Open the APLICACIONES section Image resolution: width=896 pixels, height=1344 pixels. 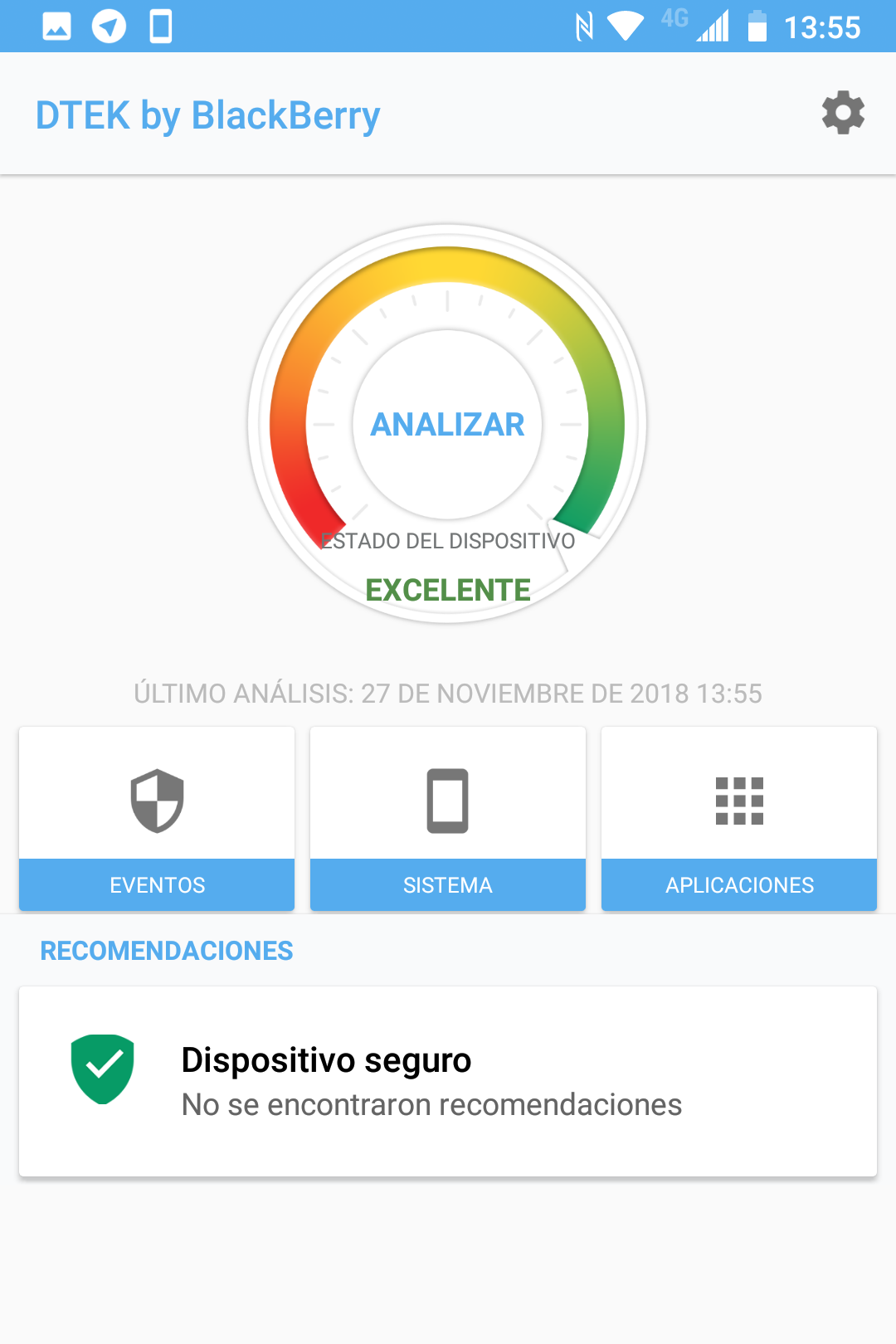[738, 818]
